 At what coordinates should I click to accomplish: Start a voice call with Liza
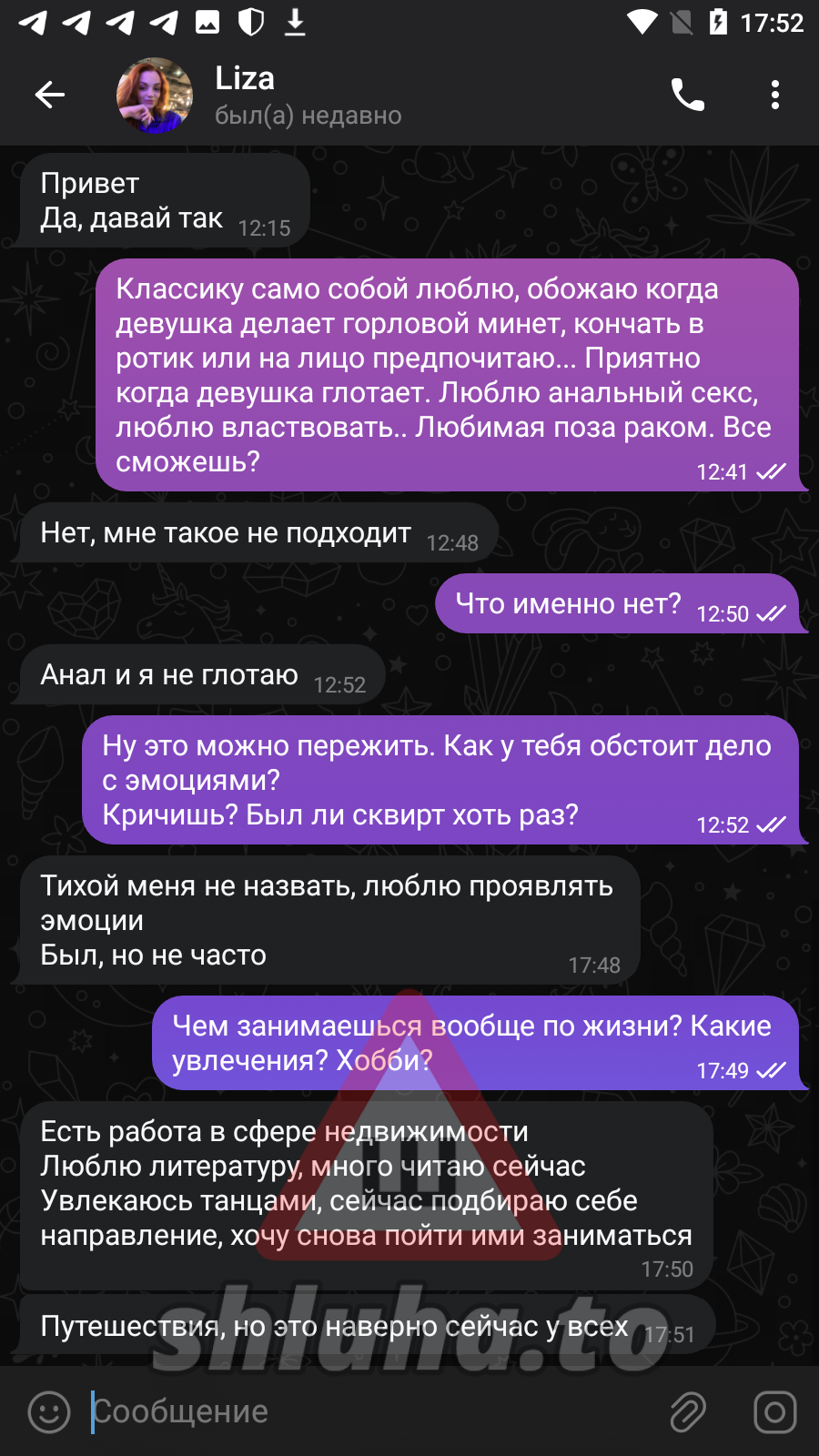tap(688, 95)
